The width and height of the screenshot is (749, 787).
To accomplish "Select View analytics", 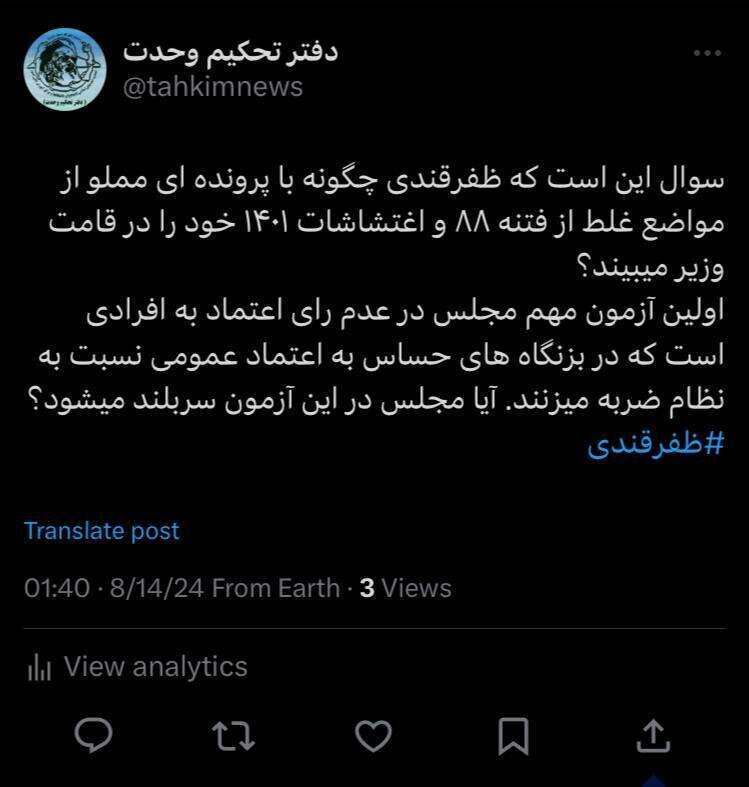I will click(x=155, y=665).
